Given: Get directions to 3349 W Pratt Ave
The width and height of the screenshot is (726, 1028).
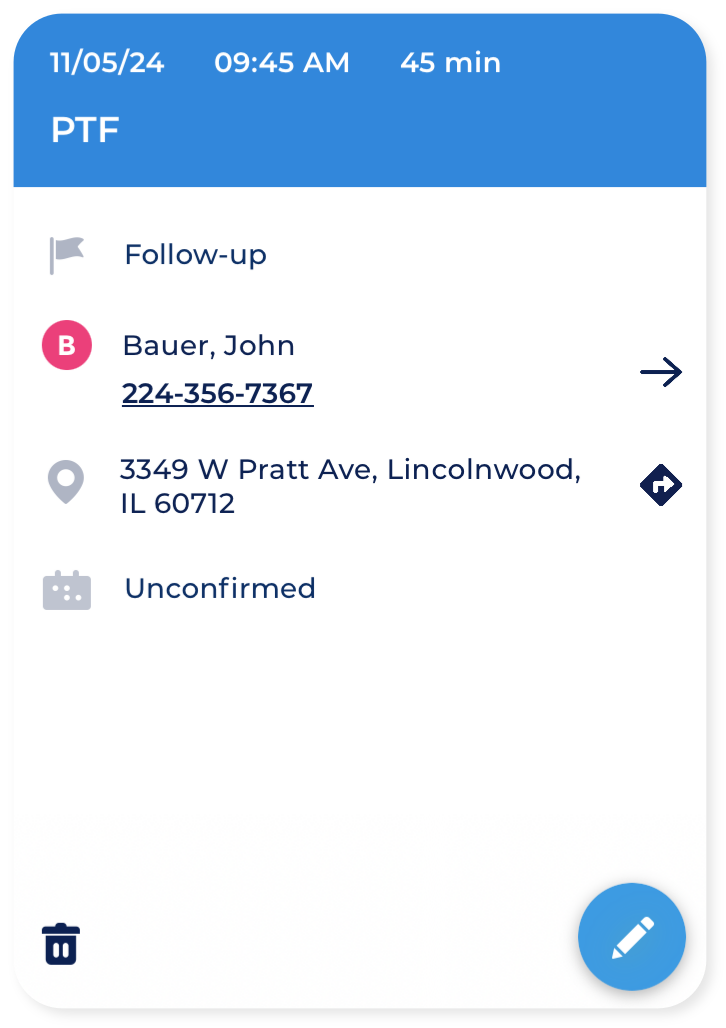Looking at the screenshot, I should tap(661, 486).
